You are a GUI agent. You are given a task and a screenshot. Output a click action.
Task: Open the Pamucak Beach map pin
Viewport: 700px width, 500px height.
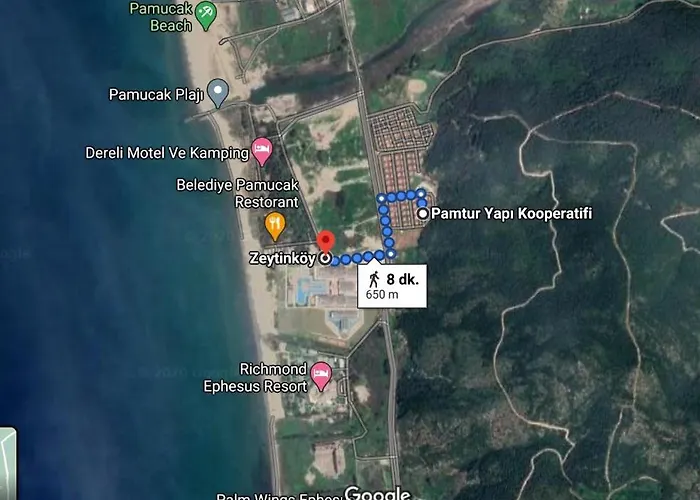tap(206, 14)
